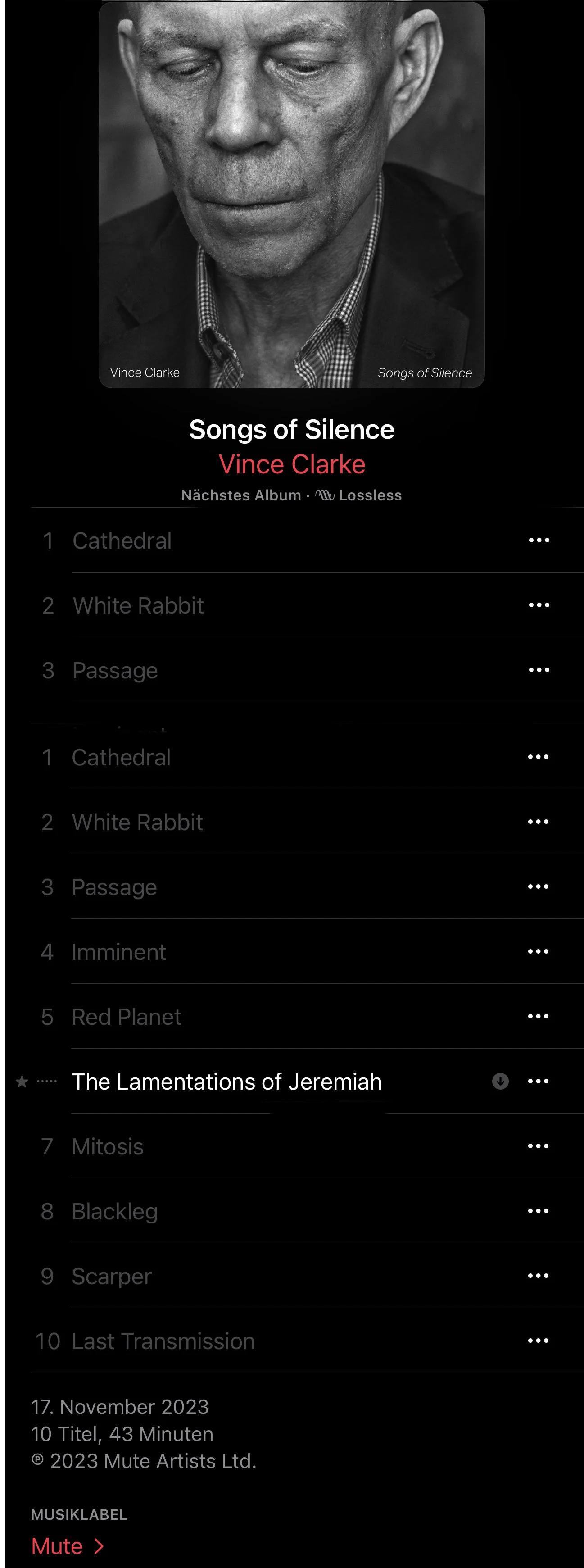Download The Lamentations of Jeremiah

[500, 1082]
